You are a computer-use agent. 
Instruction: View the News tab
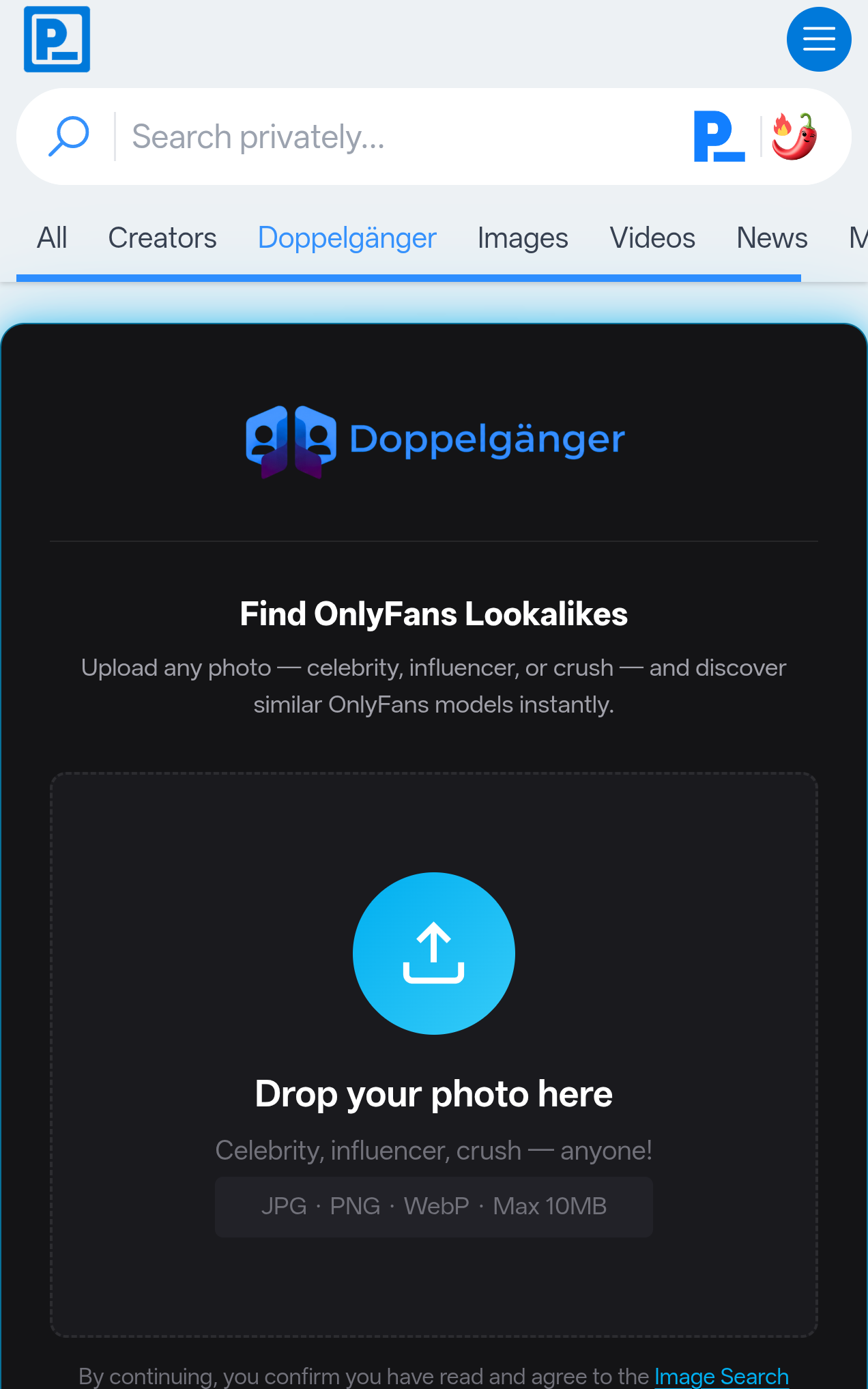point(772,238)
